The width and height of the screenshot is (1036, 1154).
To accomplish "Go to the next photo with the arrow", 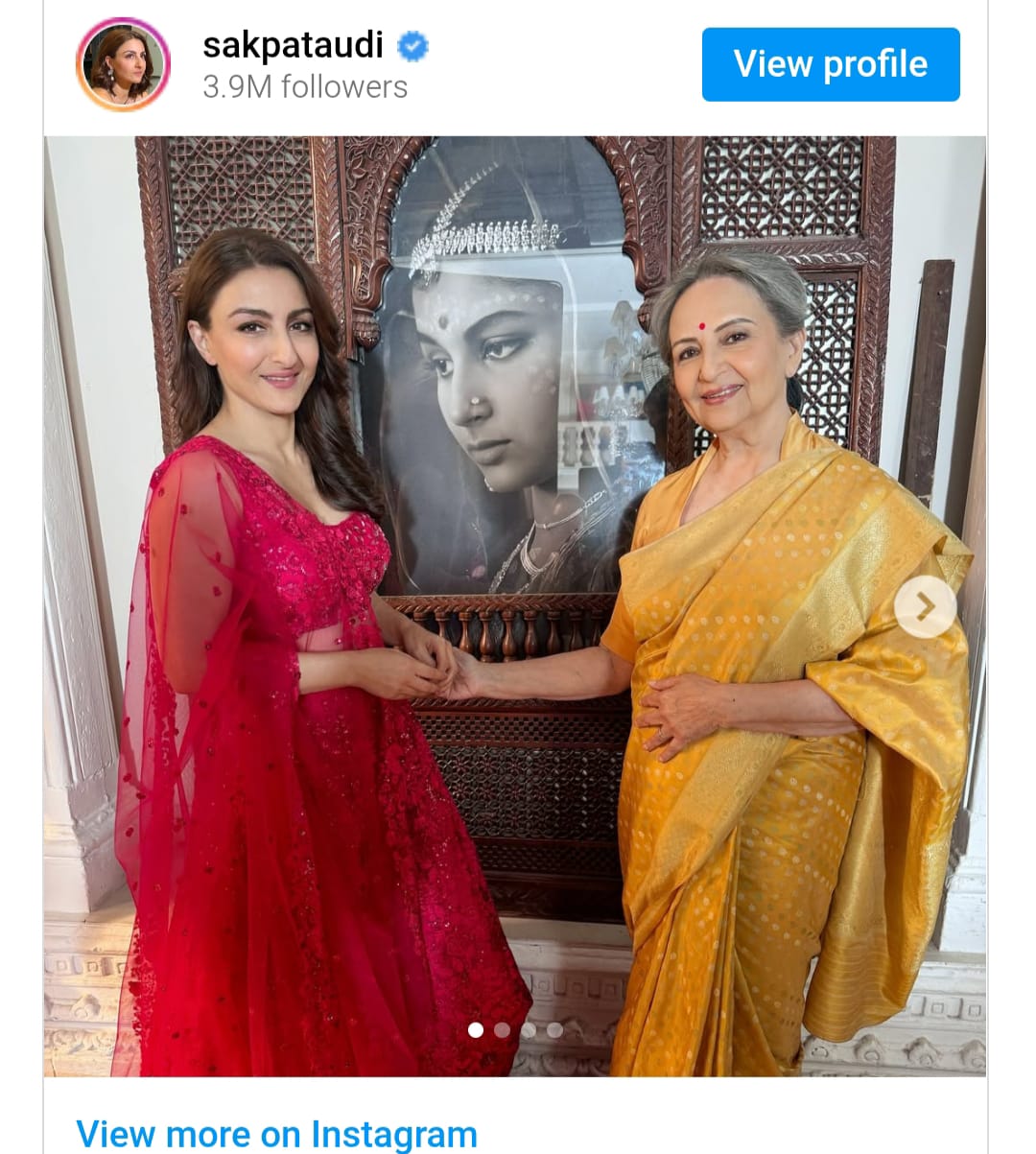I will click(x=925, y=606).
